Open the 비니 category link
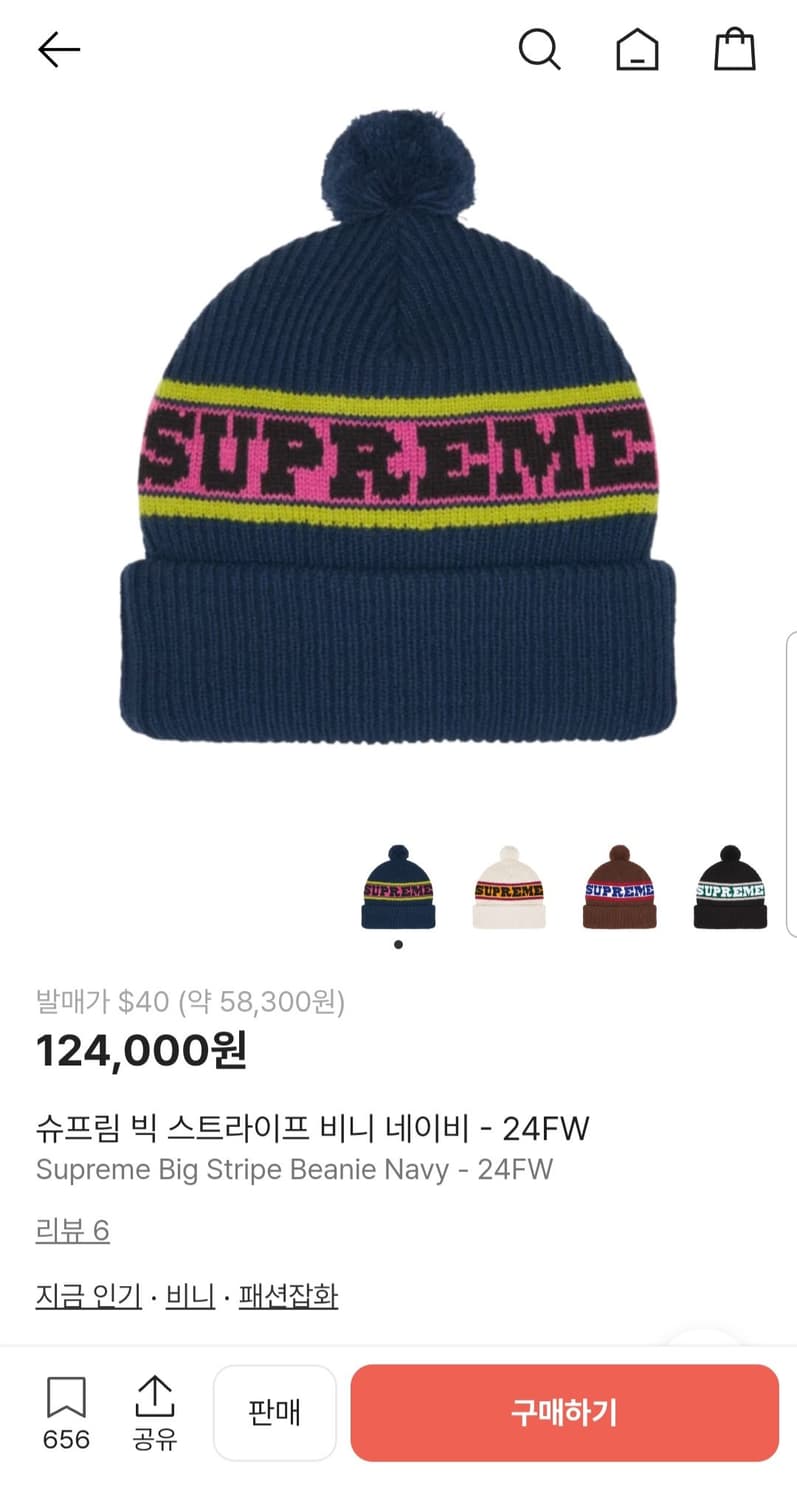 coord(188,1294)
